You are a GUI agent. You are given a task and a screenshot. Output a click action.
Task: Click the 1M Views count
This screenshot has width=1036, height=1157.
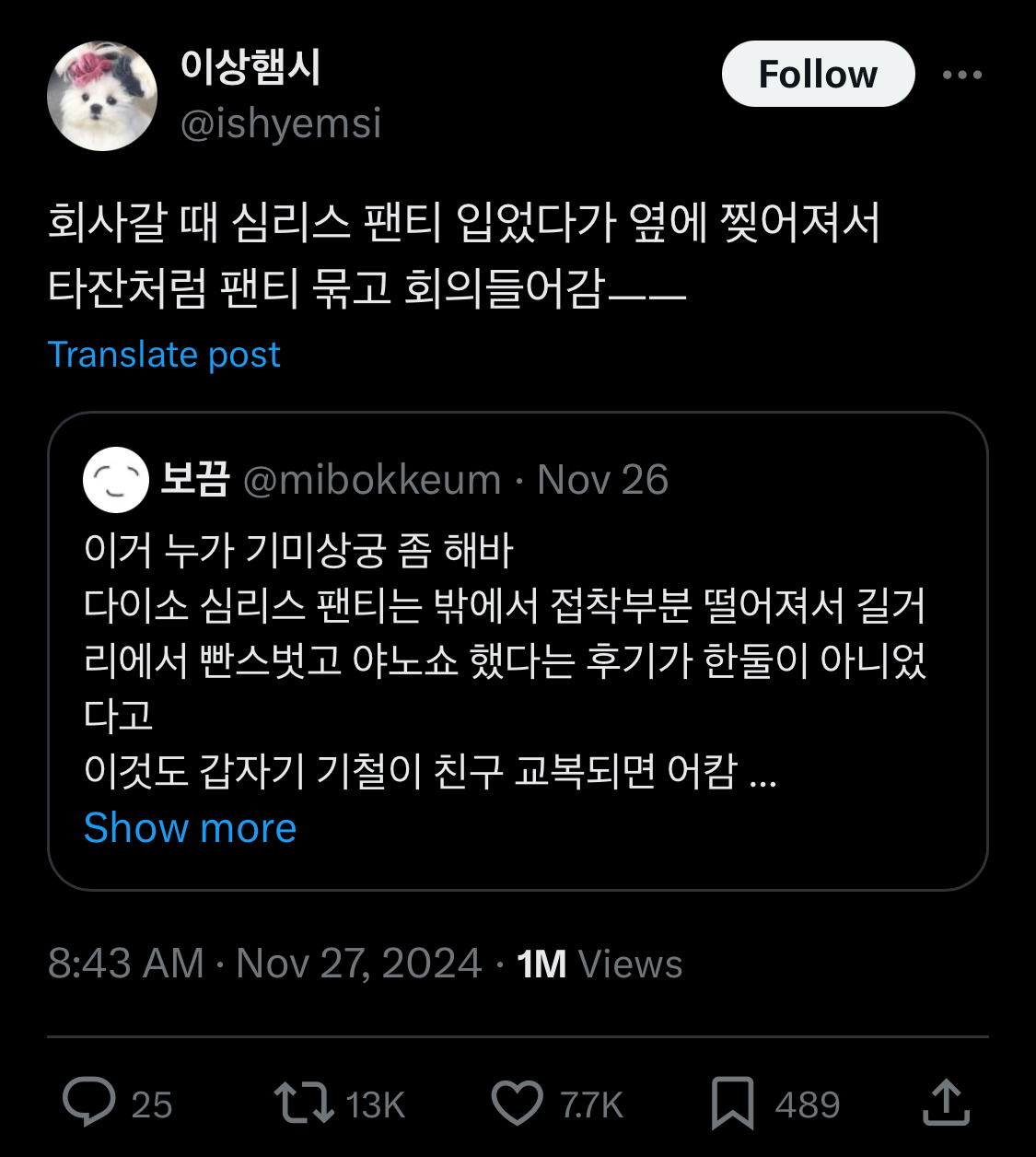point(597,962)
